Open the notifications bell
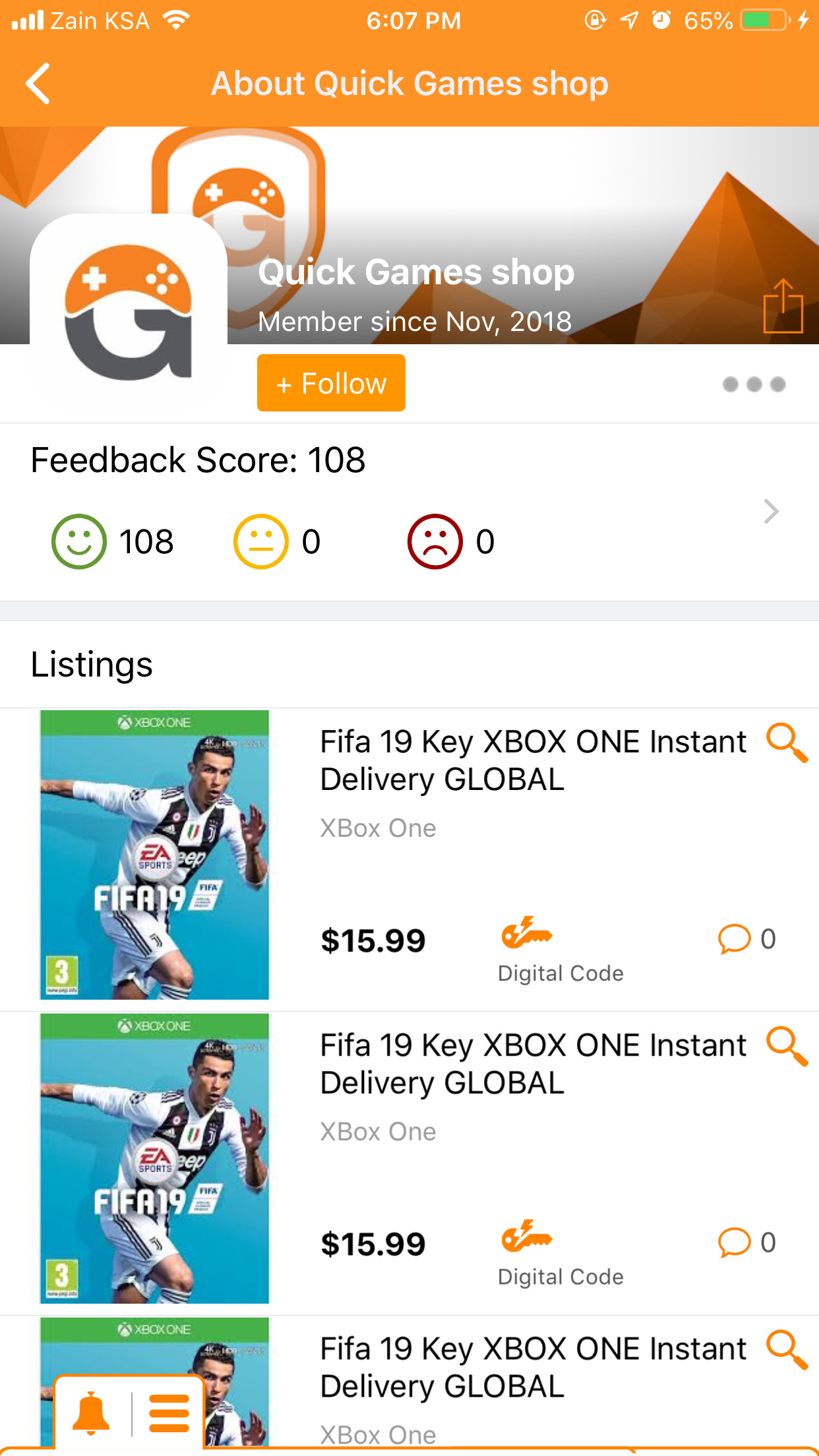This screenshot has height=1456, width=819. 91,1413
